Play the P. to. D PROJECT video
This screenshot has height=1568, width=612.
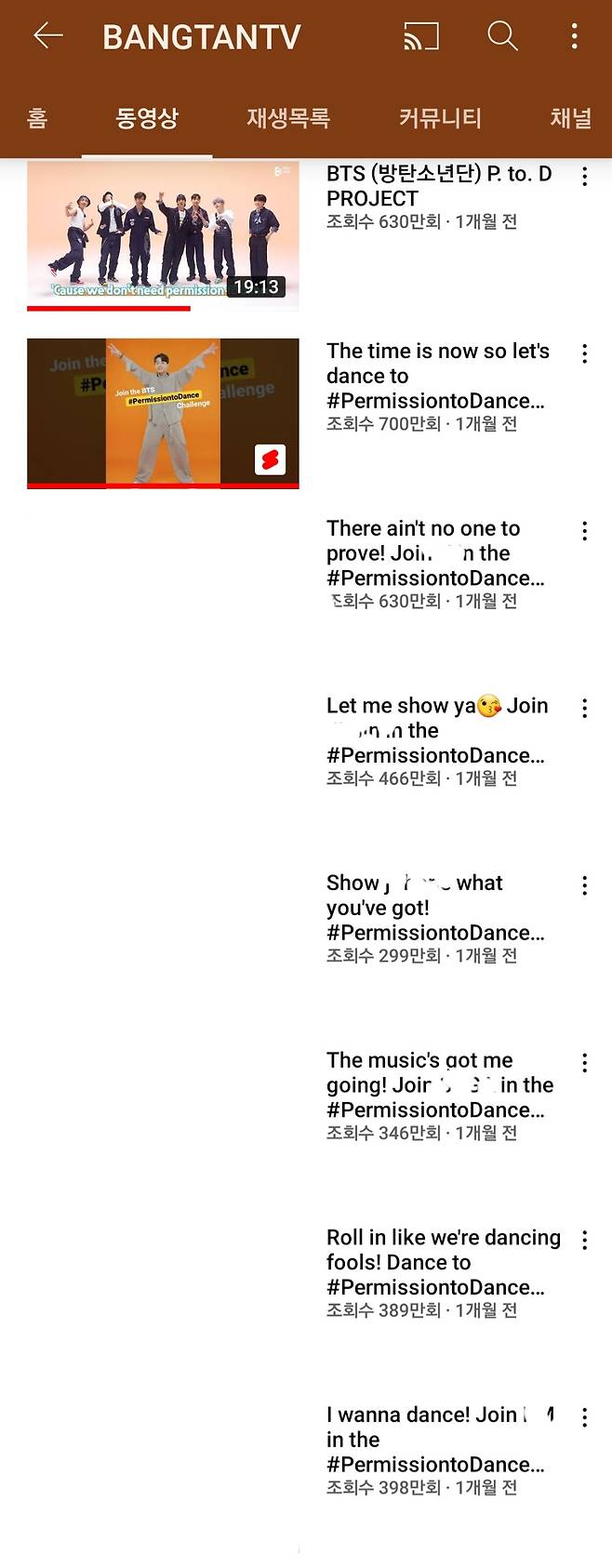(163, 234)
